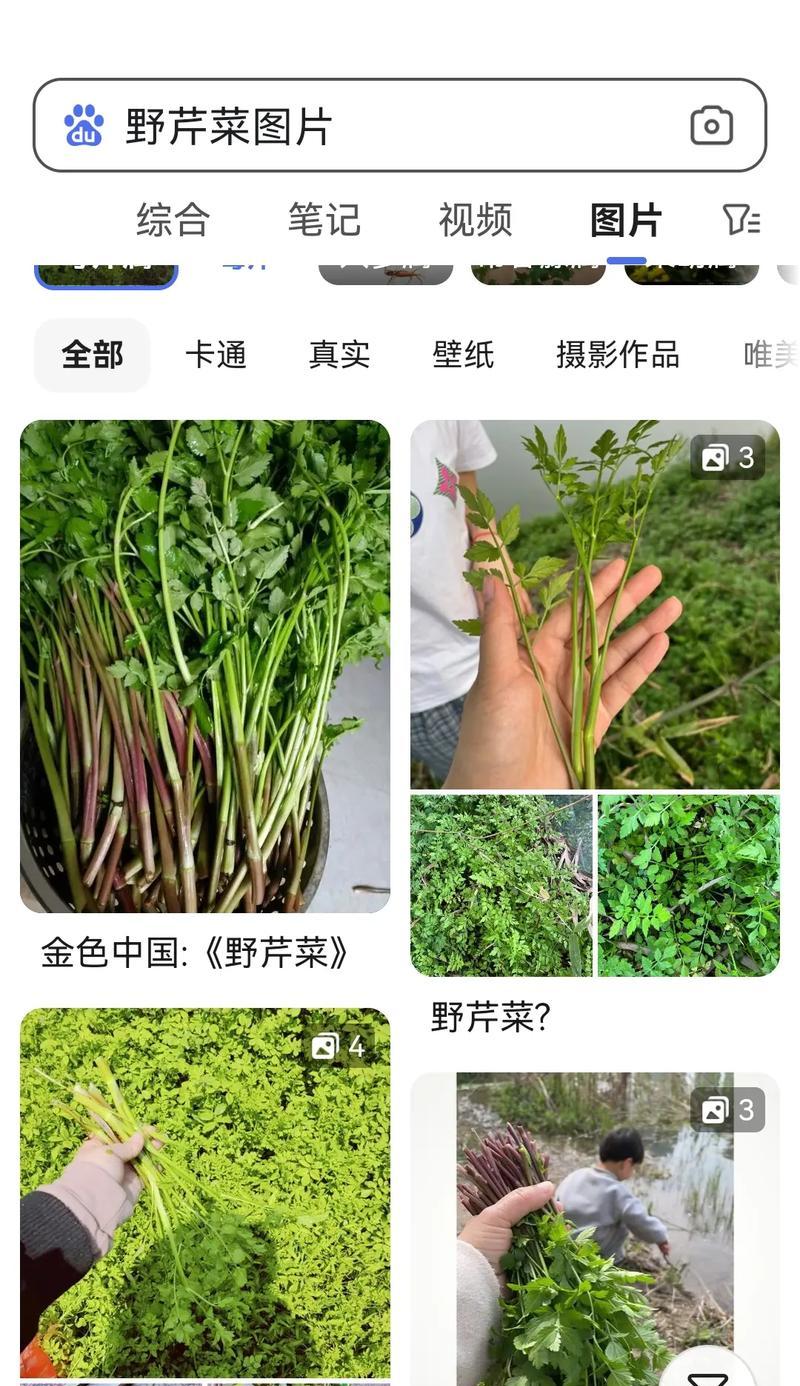Select the 摄影作品 filter chip
Image resolution: width=800 pixels, height=1386 pixels.
pyautogui.click(x=618, y=355)
